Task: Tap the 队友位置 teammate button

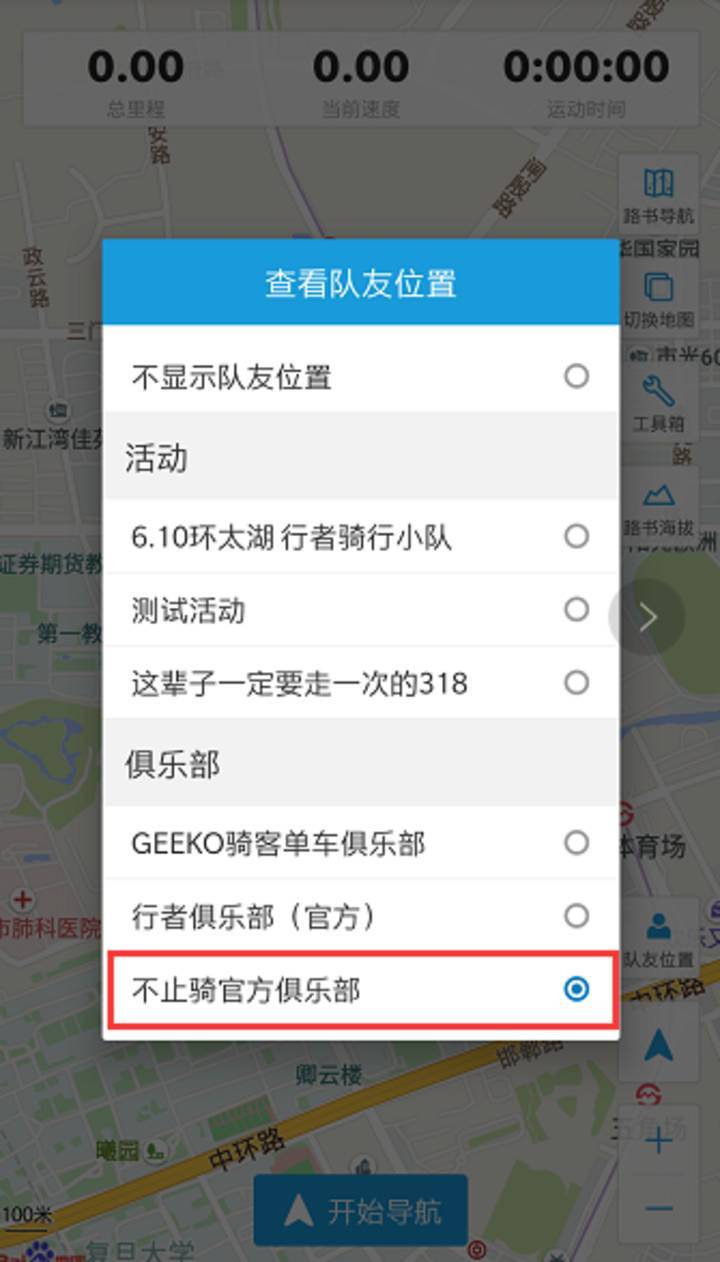Action: (658, 937)
